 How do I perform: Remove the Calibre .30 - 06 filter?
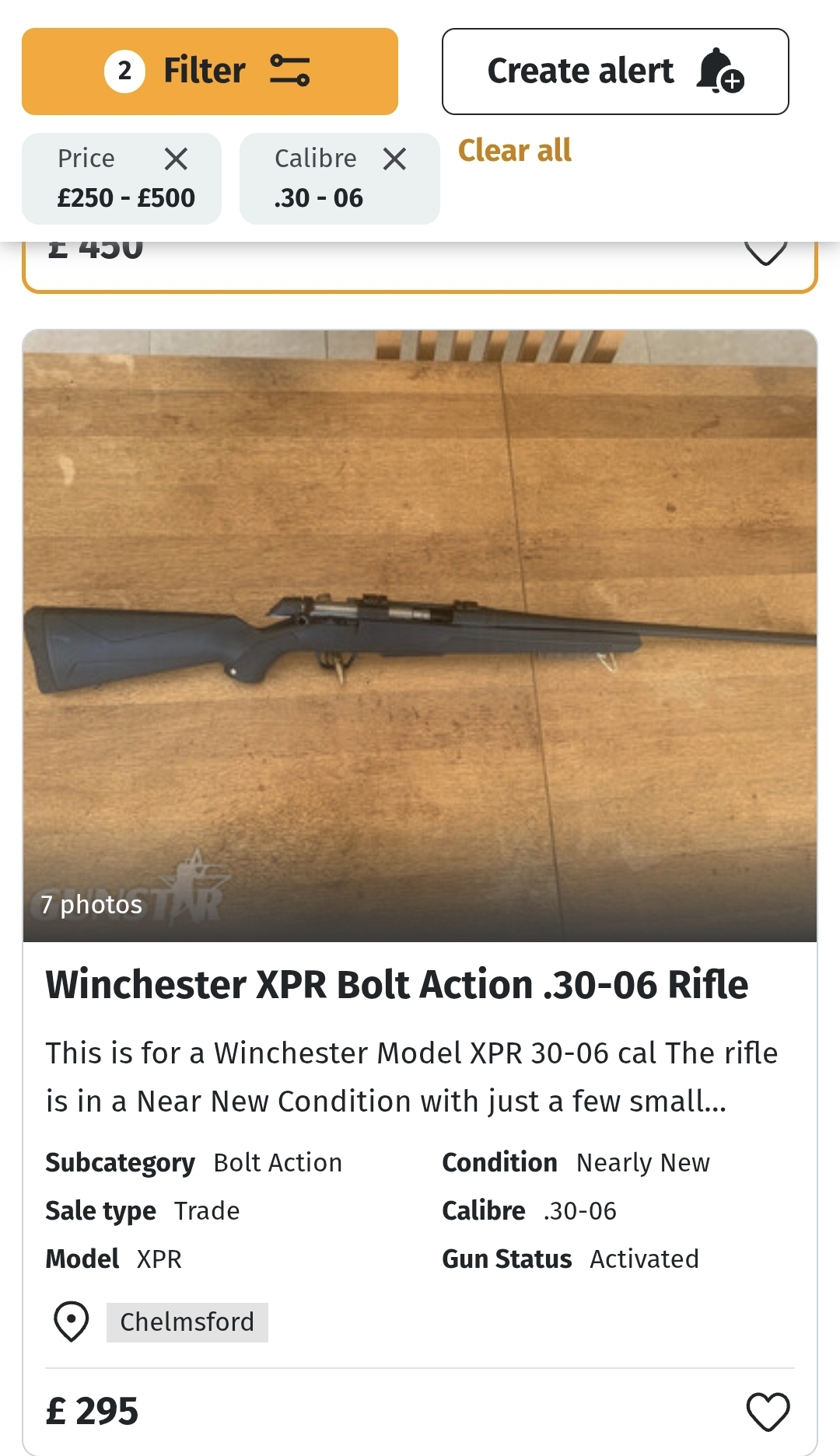pyautogui.click(x=395, y=159)
